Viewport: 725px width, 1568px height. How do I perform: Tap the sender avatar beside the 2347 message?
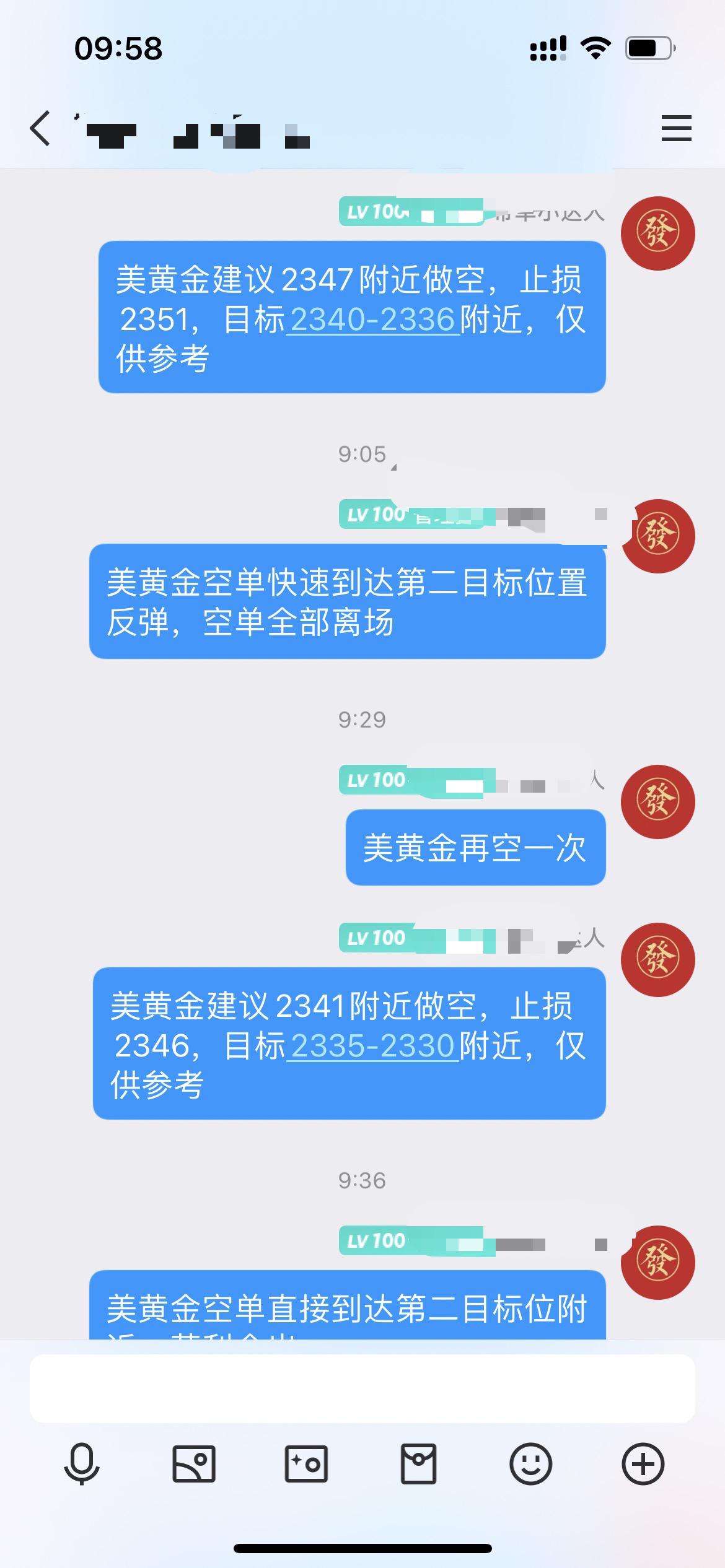[657, 233]
